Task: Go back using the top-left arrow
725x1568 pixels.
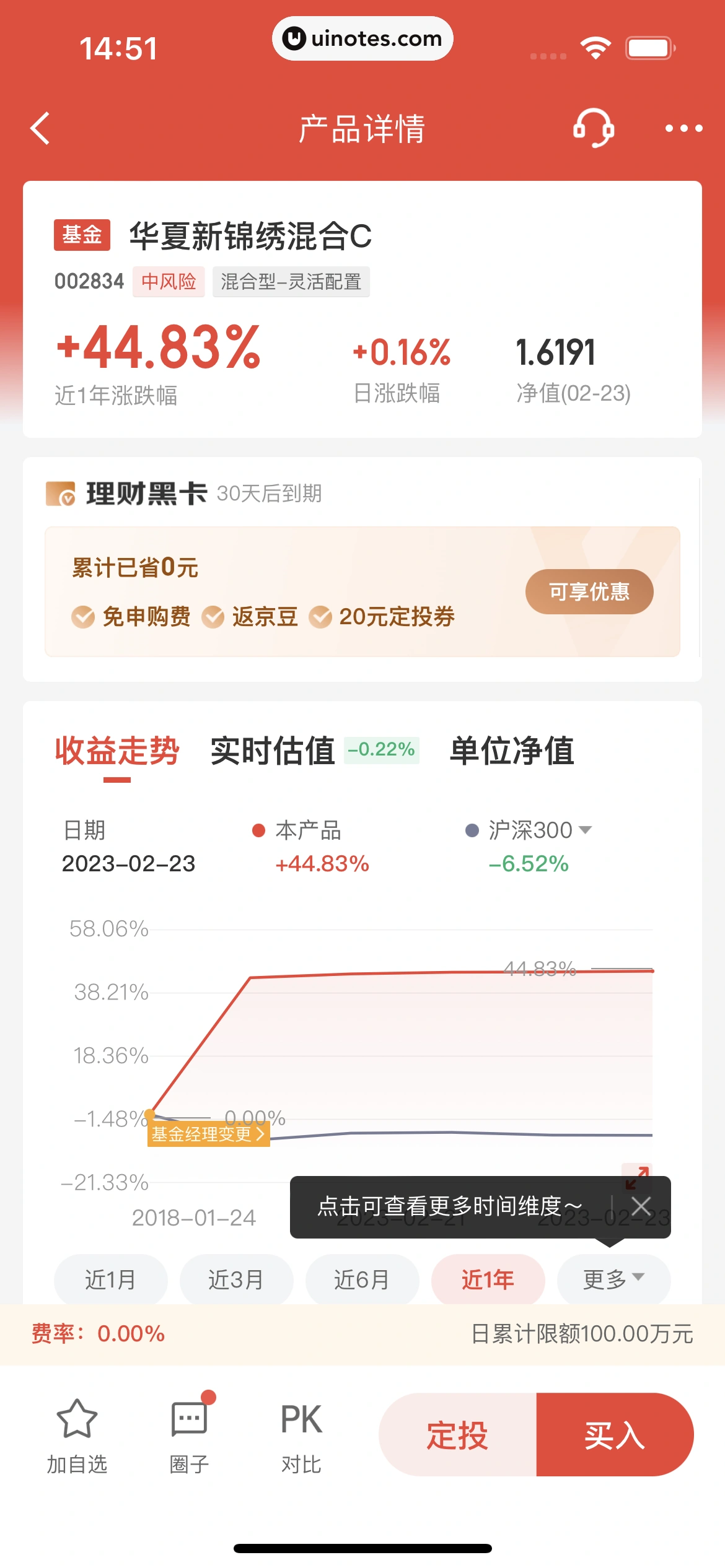Action: tap(40, 128)
